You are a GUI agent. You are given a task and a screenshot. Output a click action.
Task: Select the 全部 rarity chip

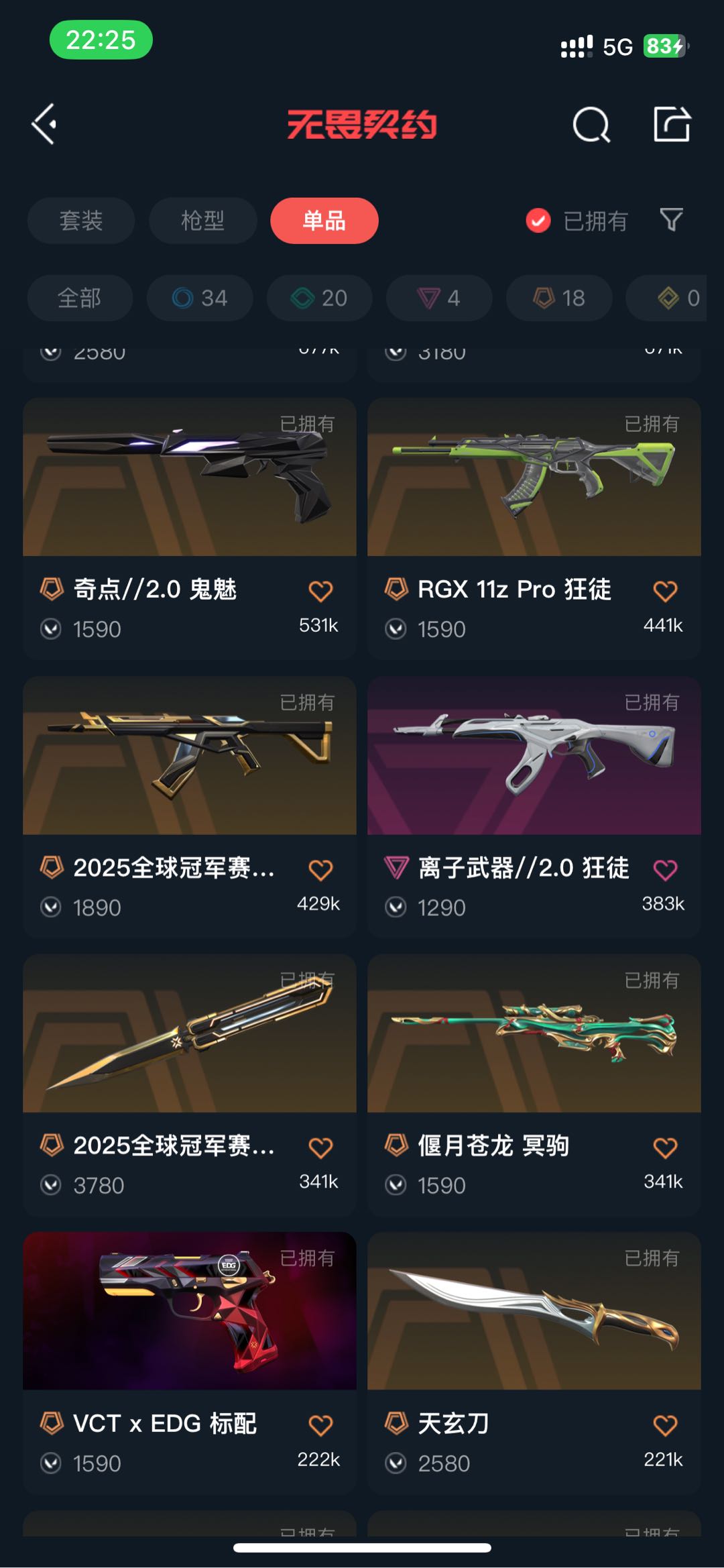coord(80,298)
